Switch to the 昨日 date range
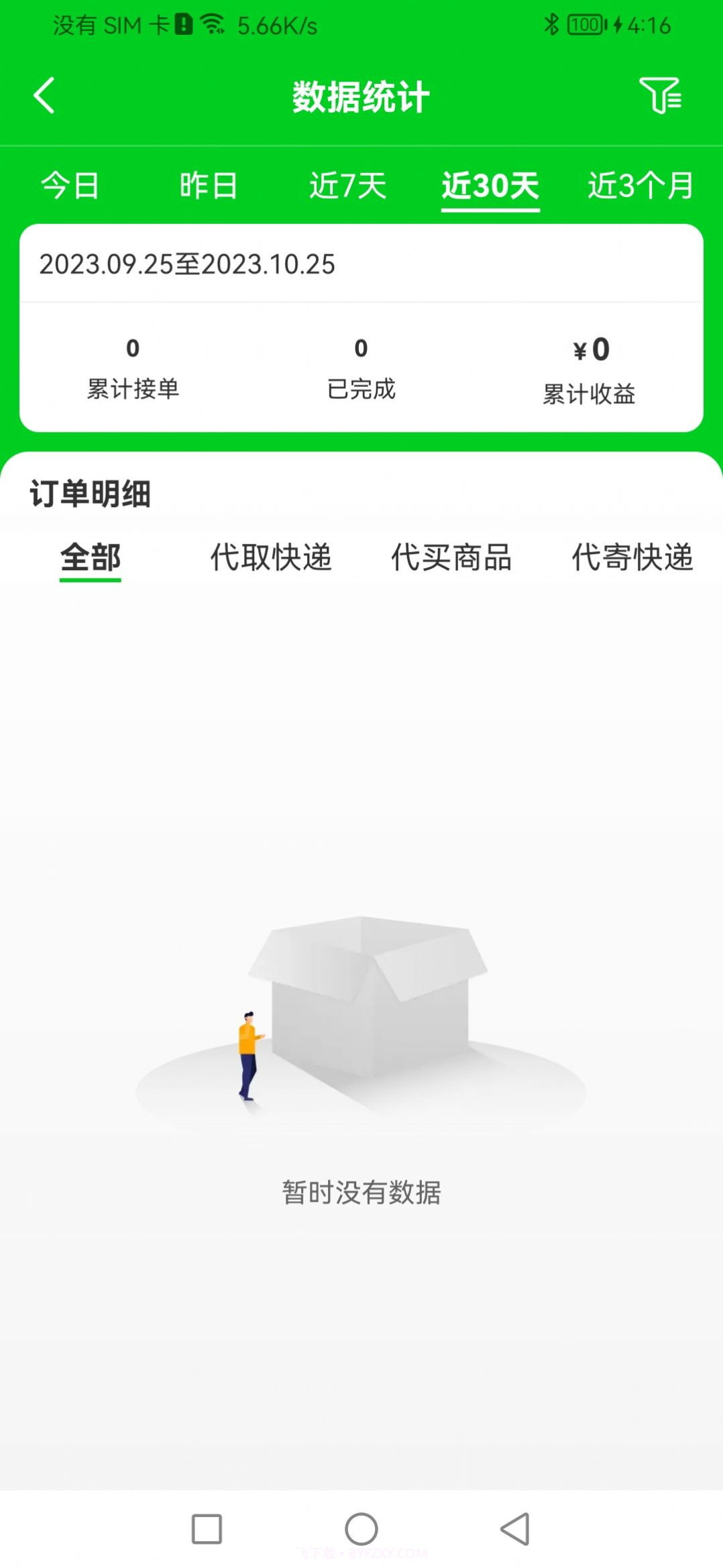This screenshot has width=723, height=1568. (207, 186)
